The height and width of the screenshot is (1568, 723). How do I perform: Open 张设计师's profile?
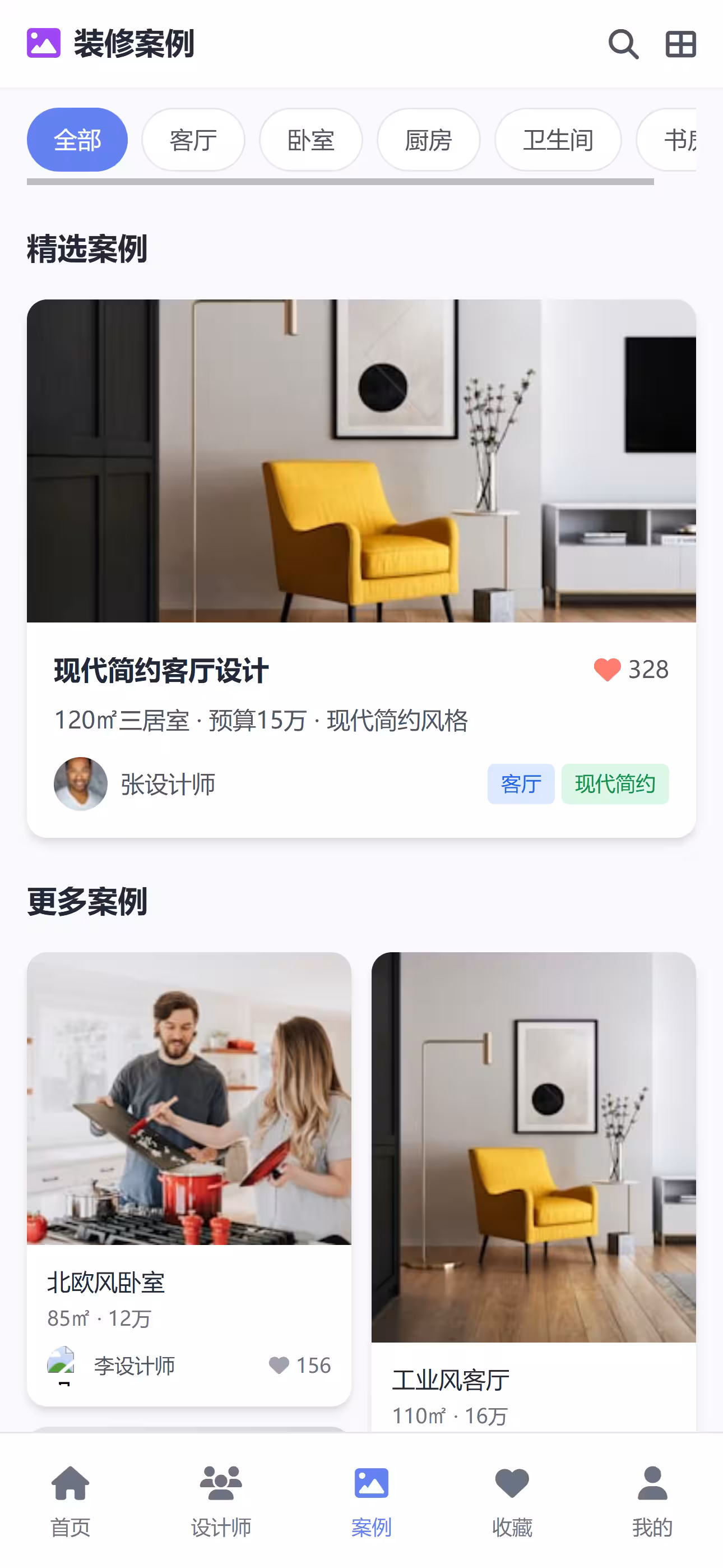click(80, 784)
